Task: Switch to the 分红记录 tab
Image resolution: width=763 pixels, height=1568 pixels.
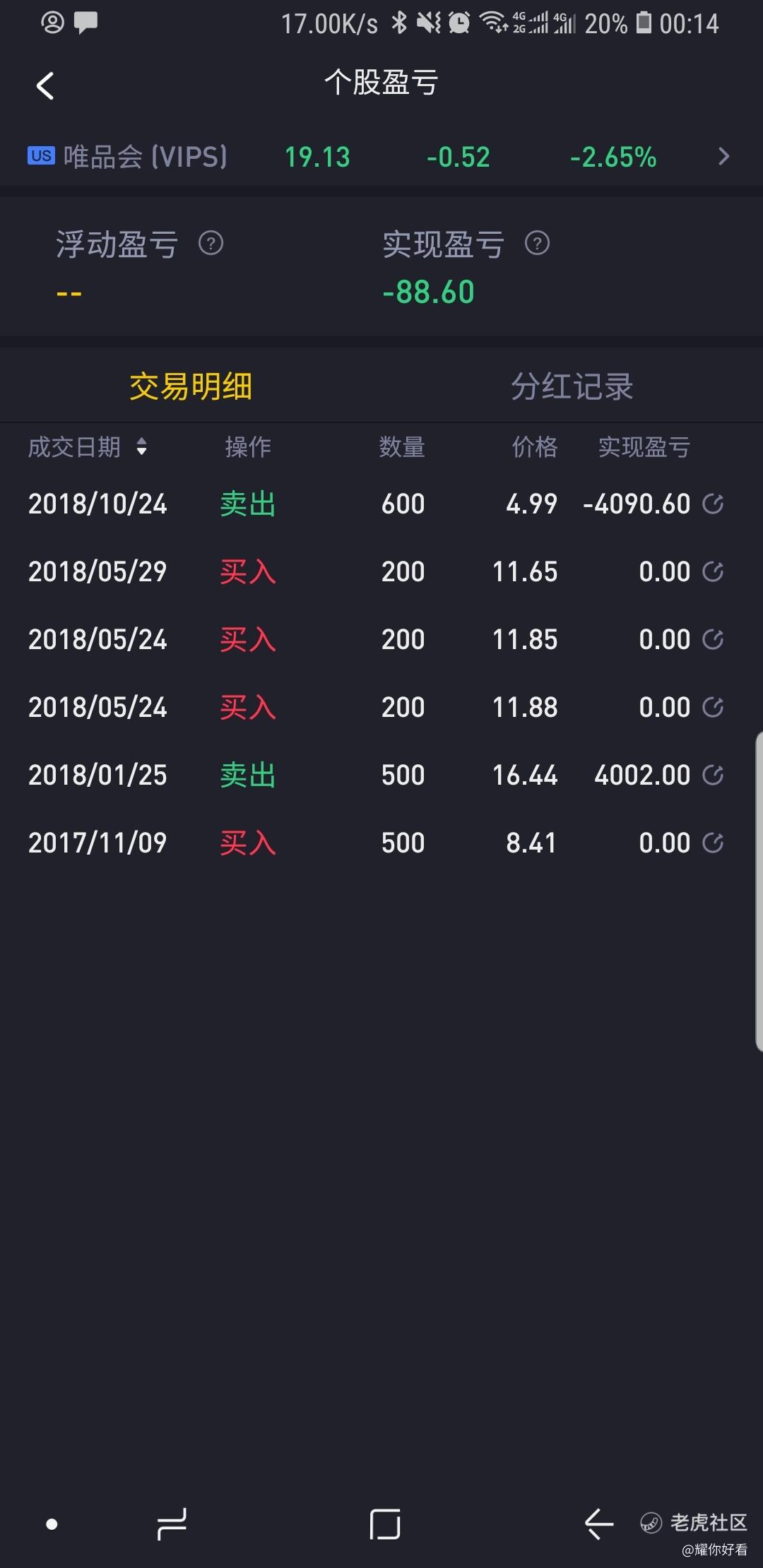Action: tap(572, 386)
